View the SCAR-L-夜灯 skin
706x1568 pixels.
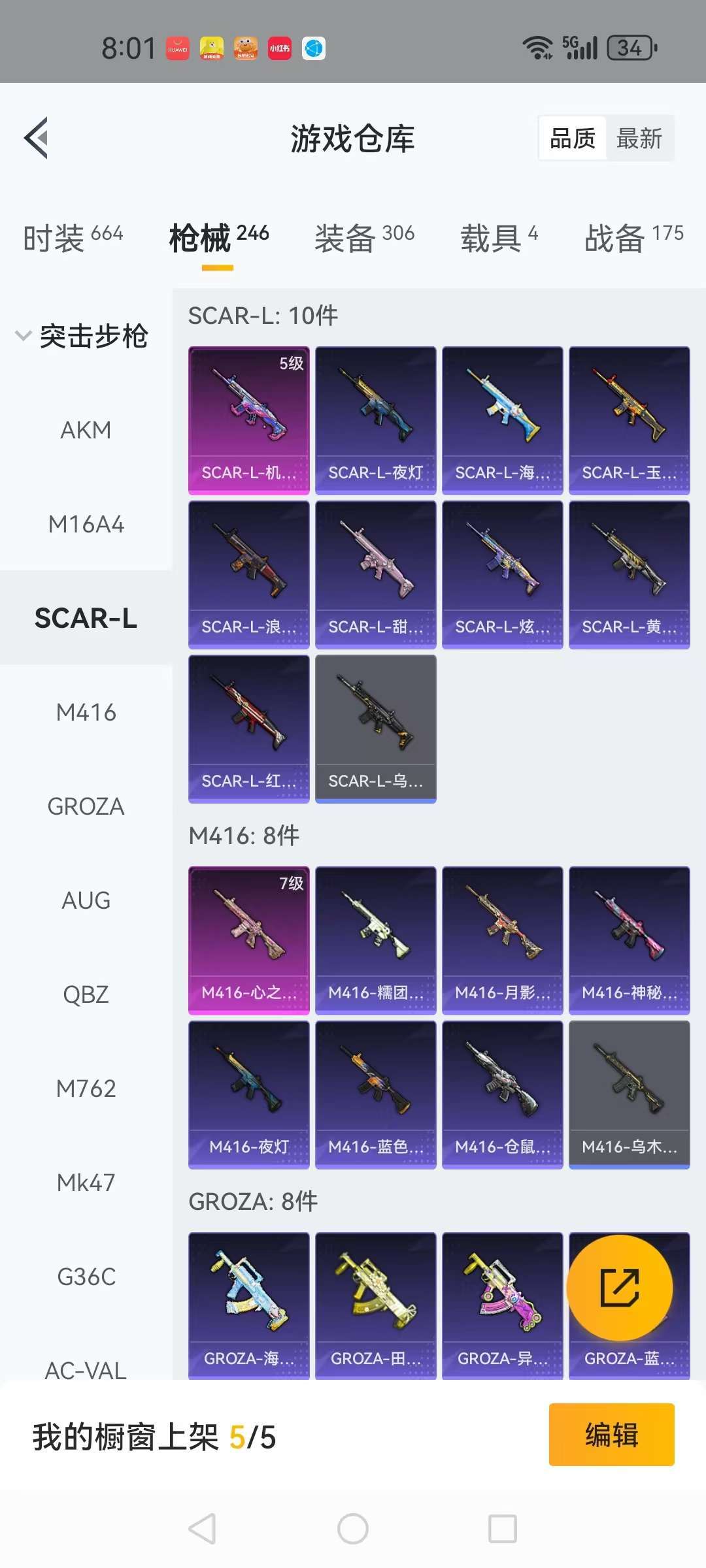[375, 419]
